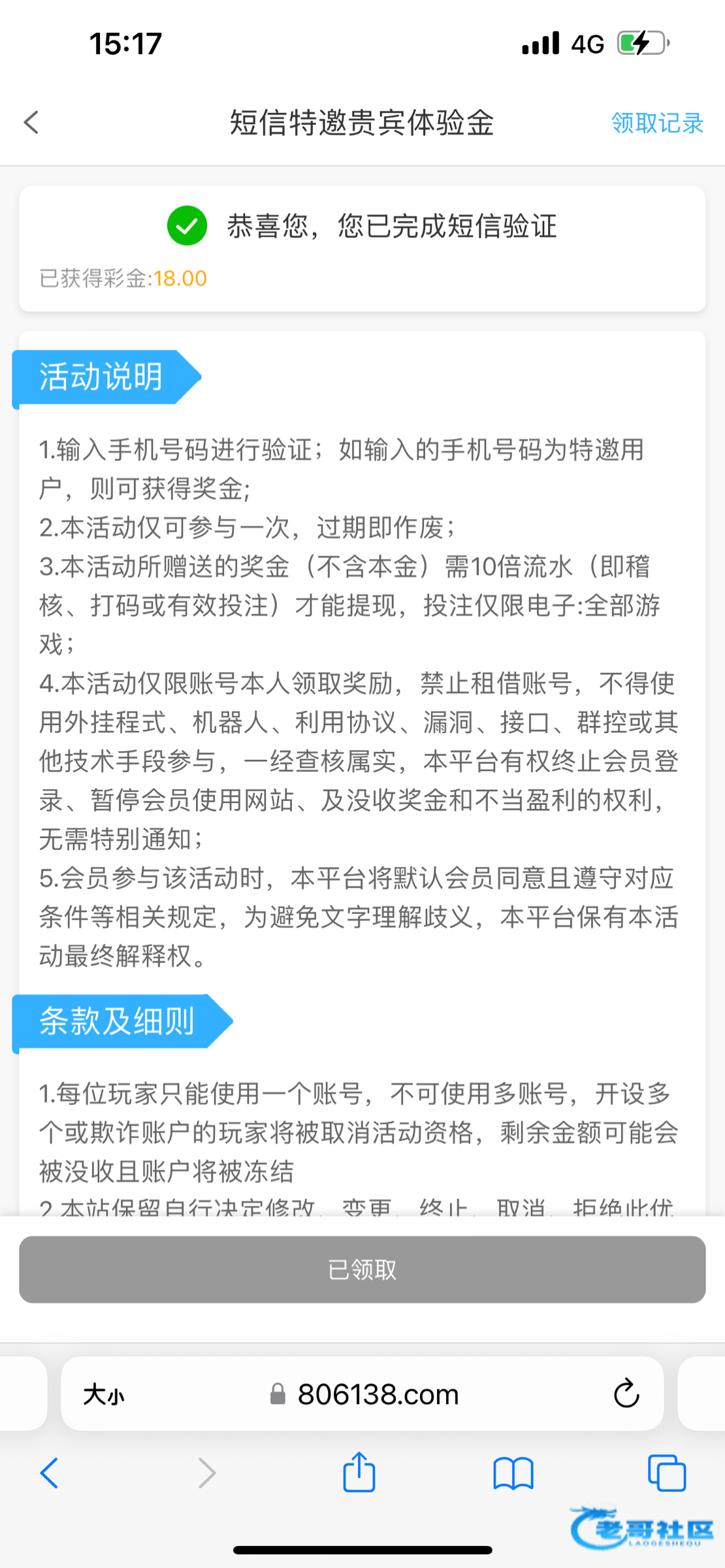Open 领取记录 claim records

coord(657,123)
